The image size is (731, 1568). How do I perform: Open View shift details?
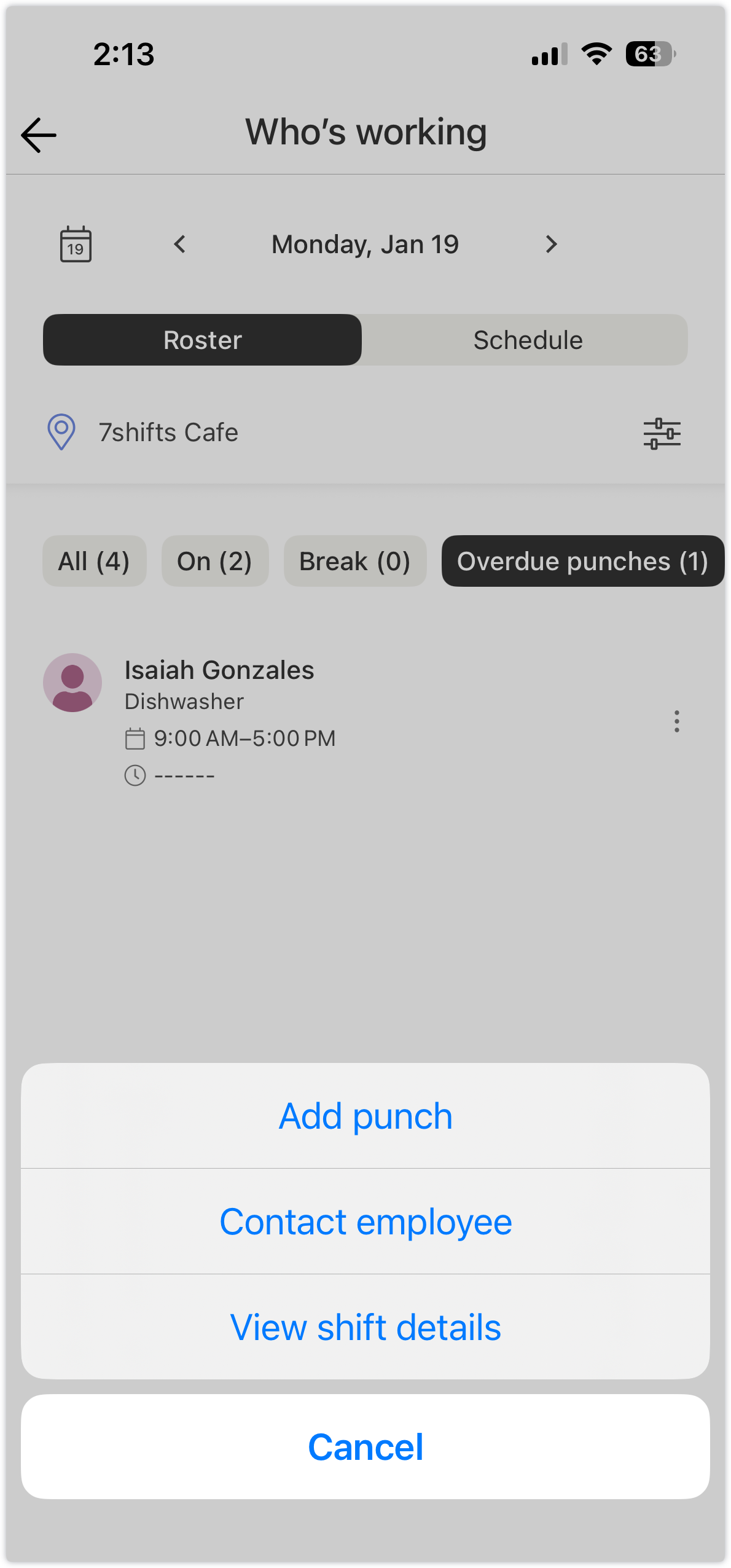tap(365, 1327)
